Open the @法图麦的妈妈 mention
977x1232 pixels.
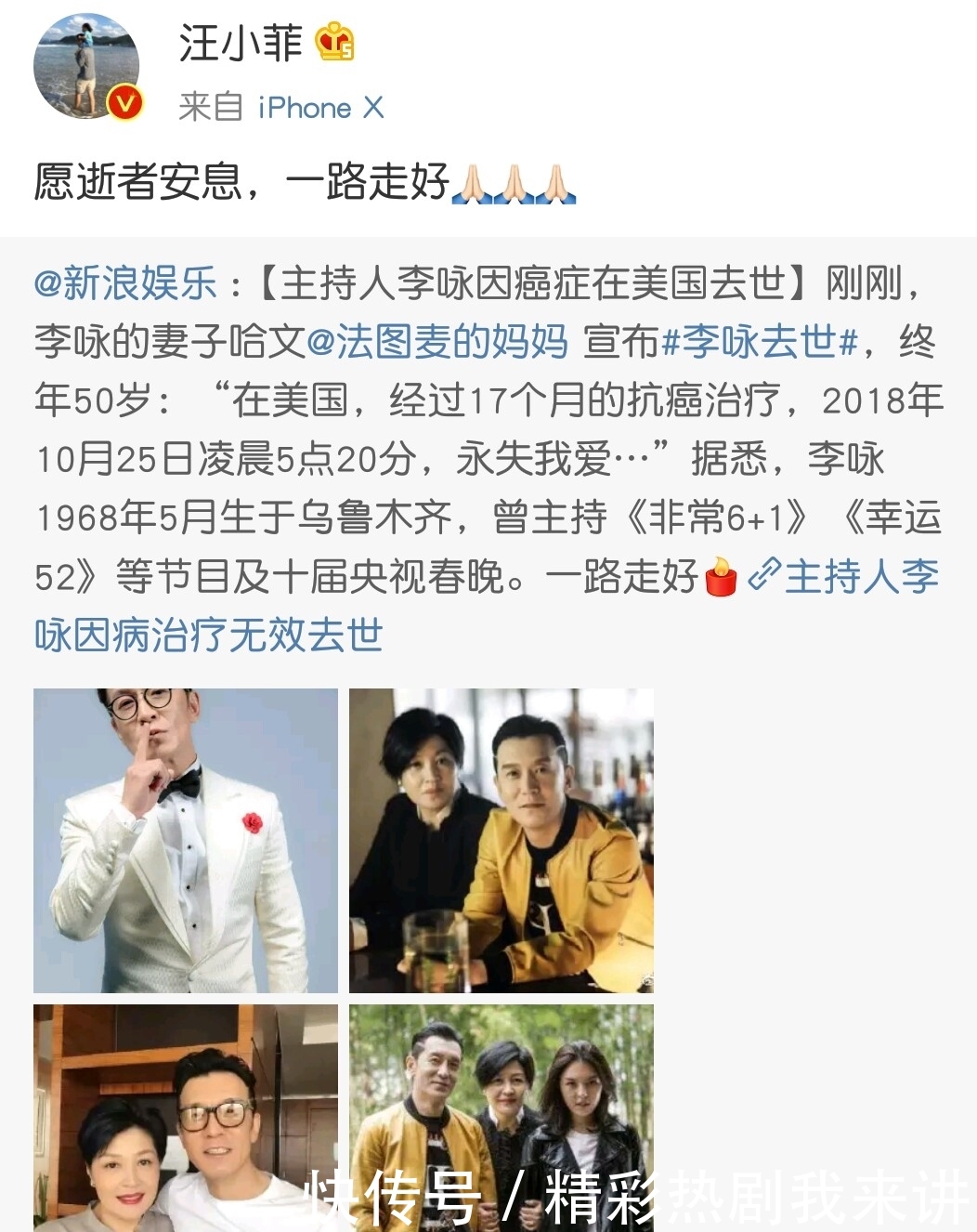[x=437, y=342]
